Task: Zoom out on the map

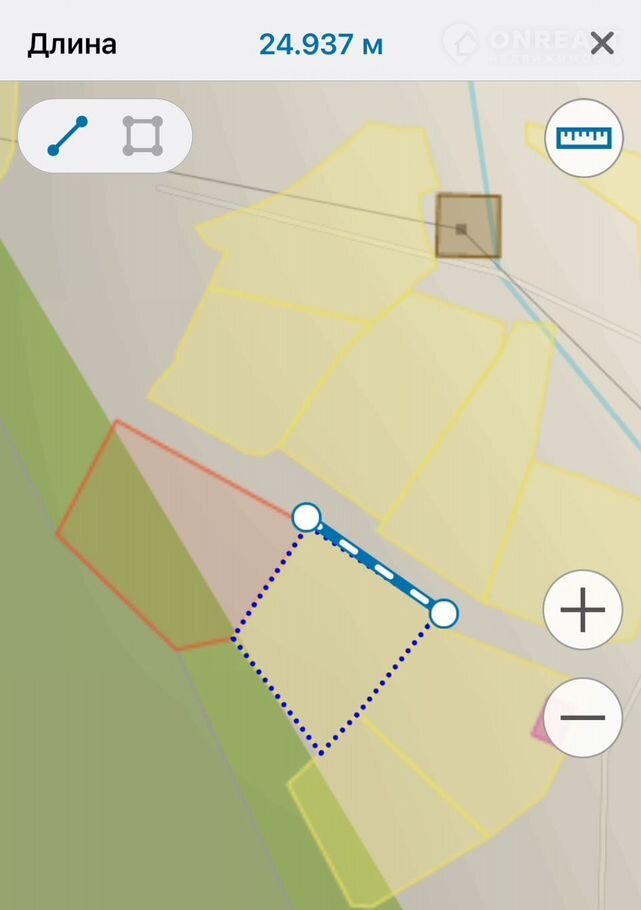Action: click(584, 717)
